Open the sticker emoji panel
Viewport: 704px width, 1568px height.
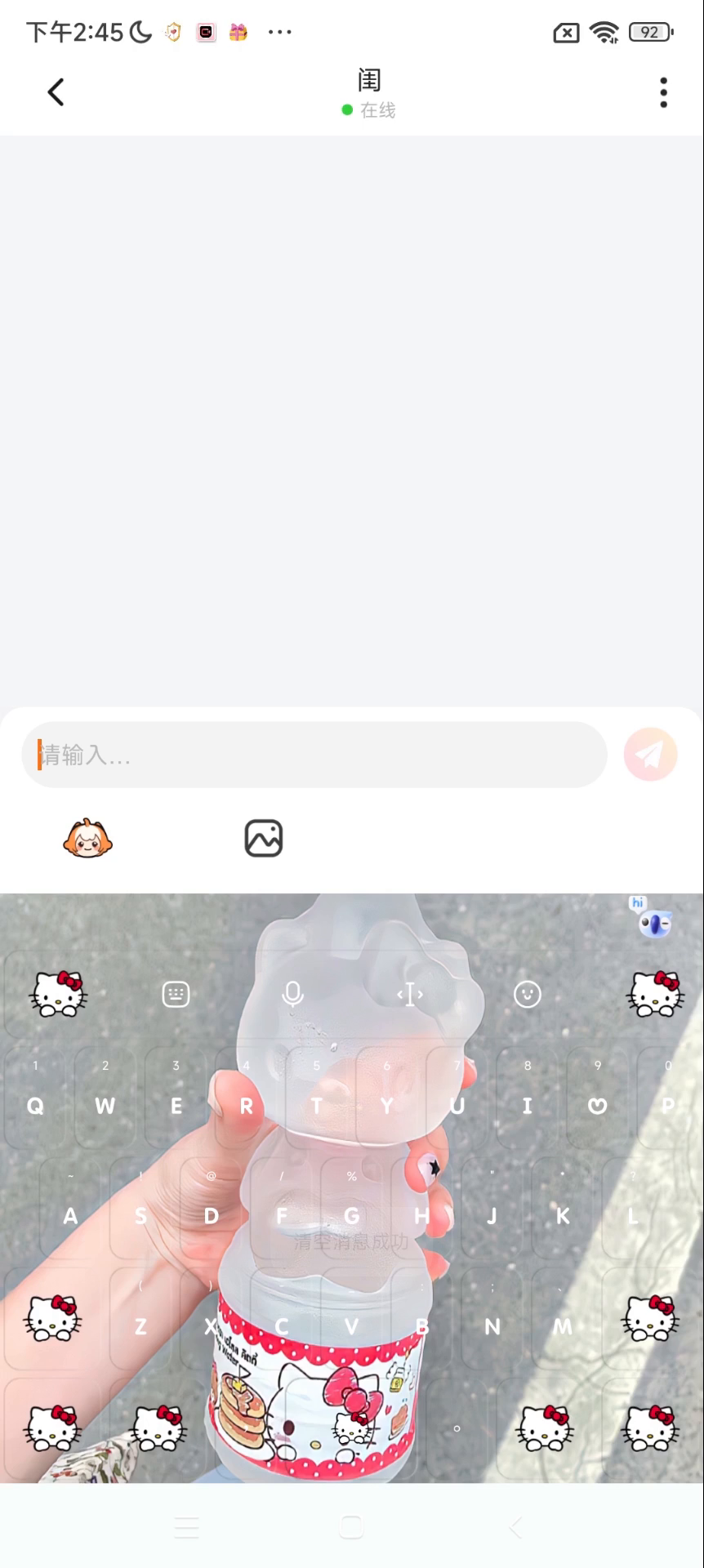click(87, 838)
